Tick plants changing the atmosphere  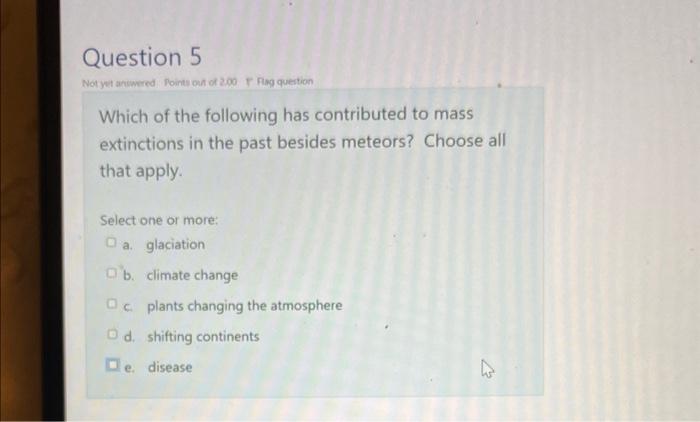click(112, 305)
